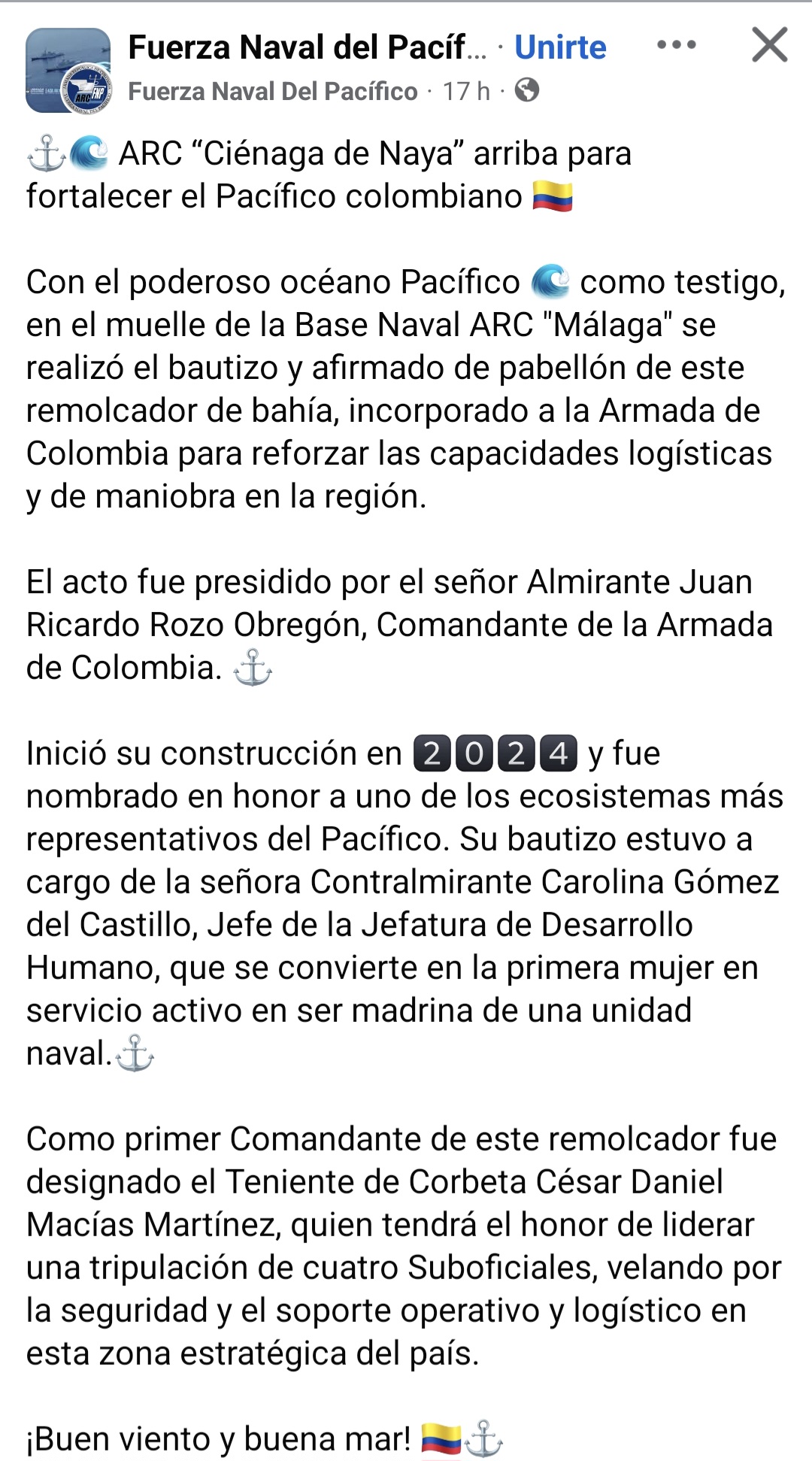The image size is (812, 1461).
Task: Open the Fuerza Naval del Pacíf... group title
Action: click(308, 47)
